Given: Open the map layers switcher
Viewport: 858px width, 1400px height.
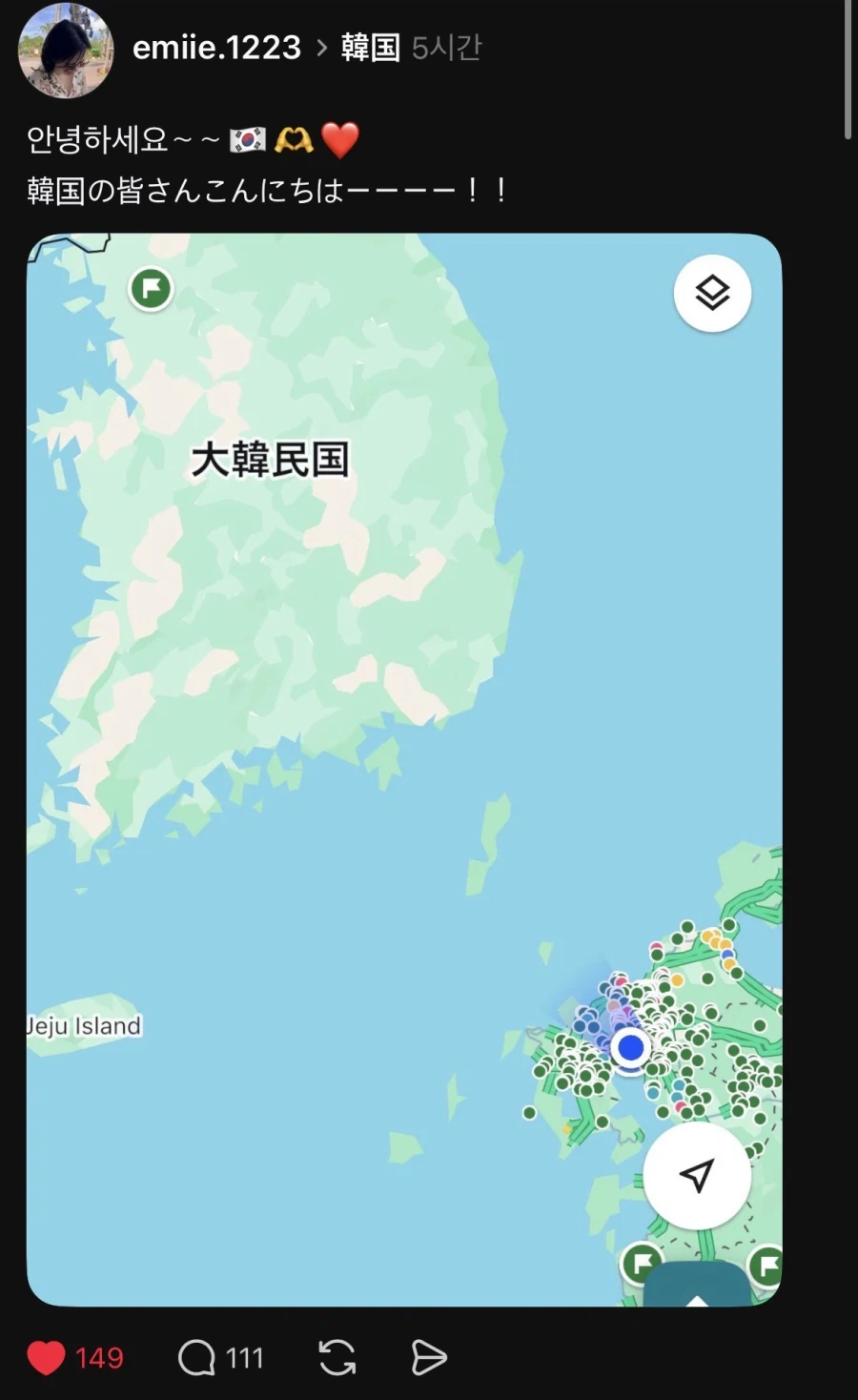Looking at the screenshot, I should coord(712,293).
